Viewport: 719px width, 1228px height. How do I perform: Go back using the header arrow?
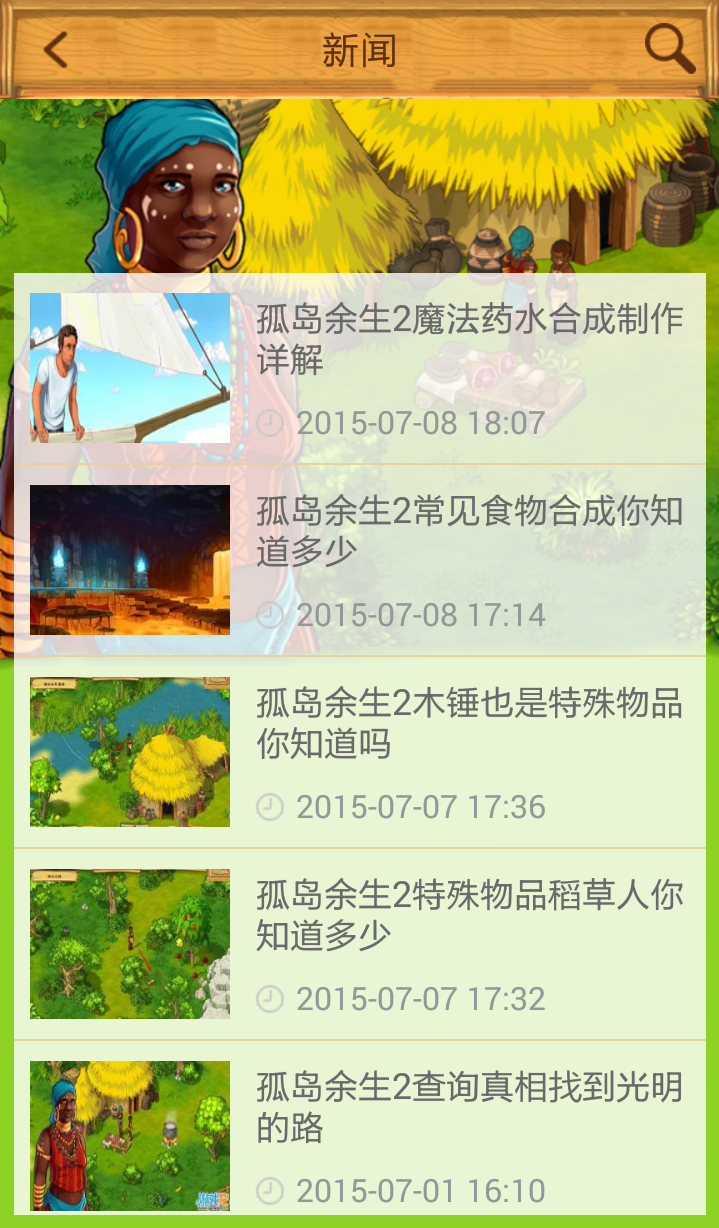click(56, 49)
